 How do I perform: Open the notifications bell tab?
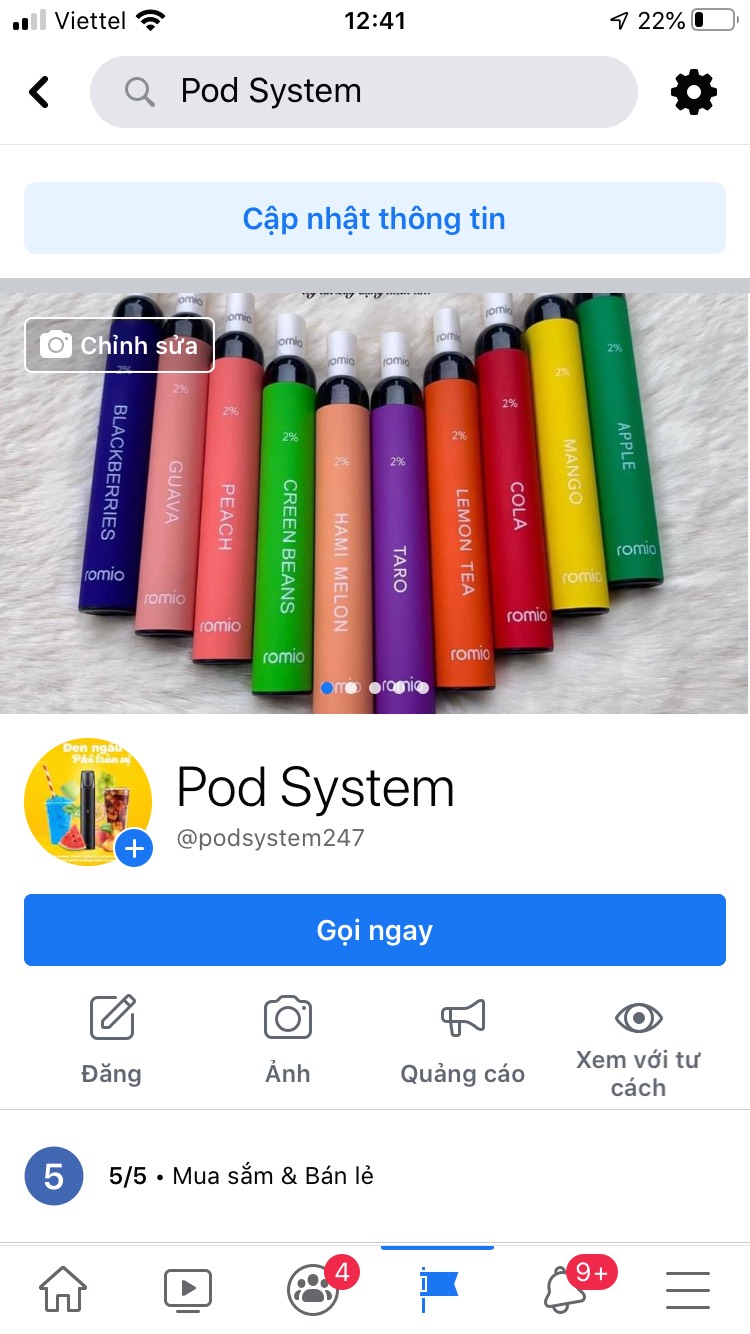[565, 1290]
